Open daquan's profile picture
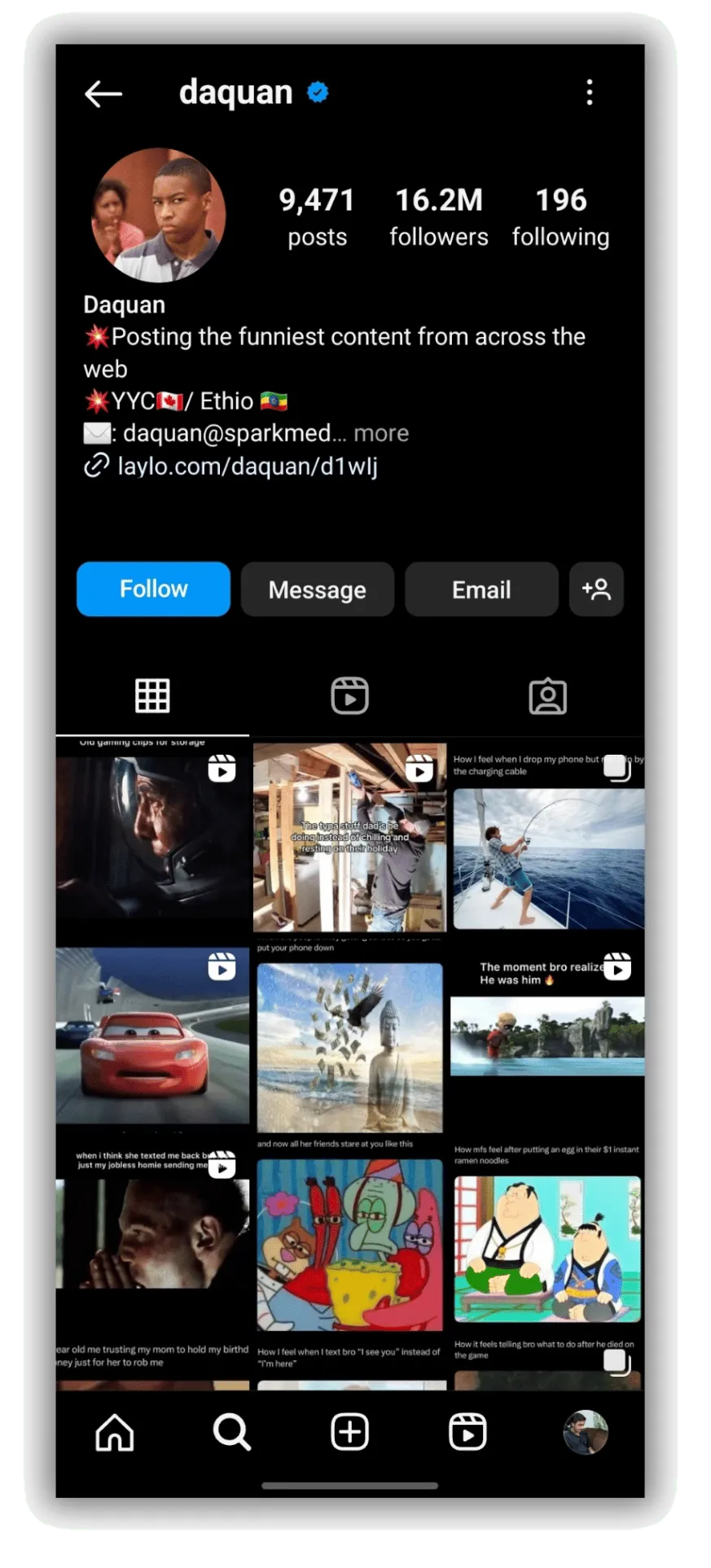 click(x=157, y=215)
